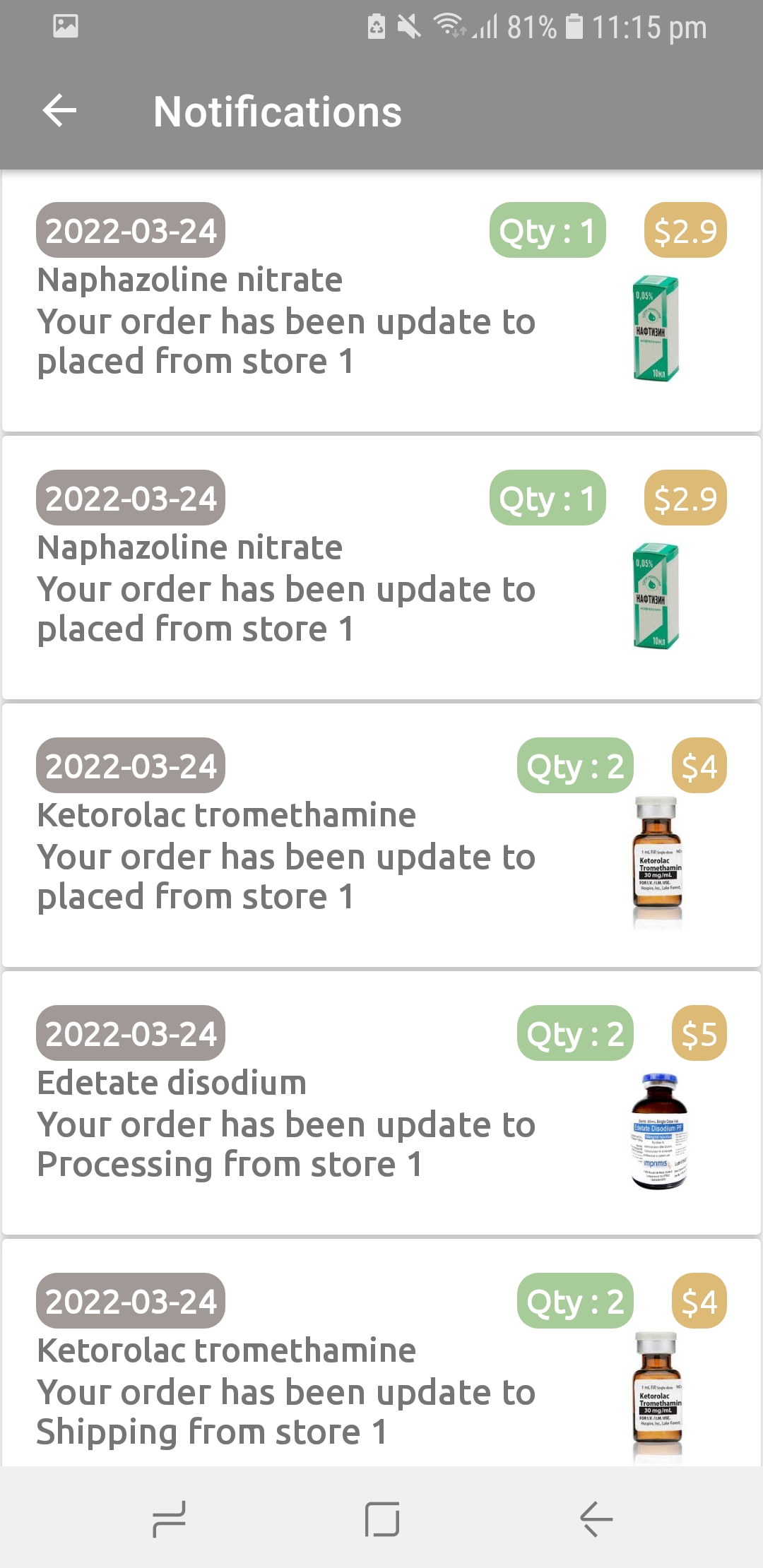Open the recent apps overview
The width and height of the screenshot is (763, 1568).
coord(170,1519)
